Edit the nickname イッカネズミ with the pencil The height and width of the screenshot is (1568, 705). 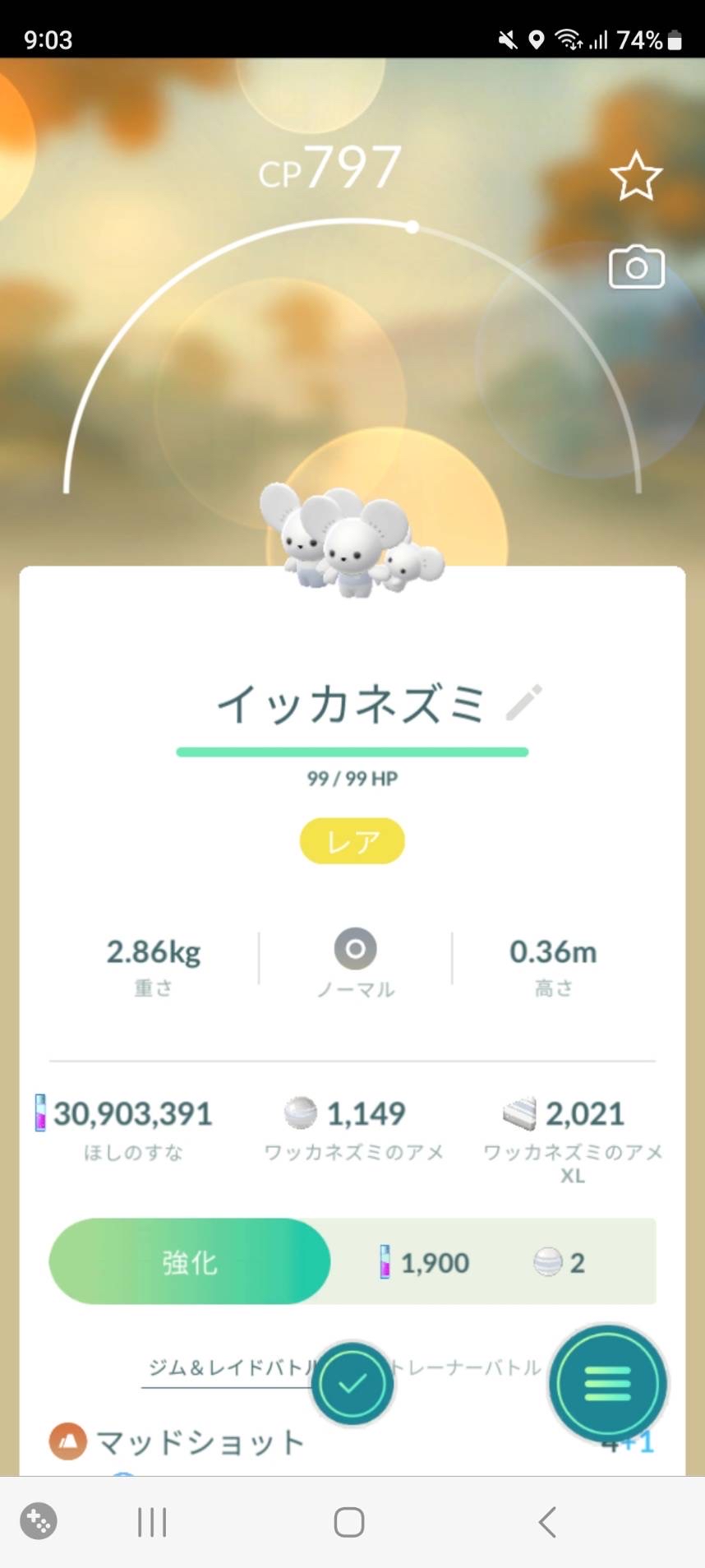pyautogui.click(x=523, y=703)
